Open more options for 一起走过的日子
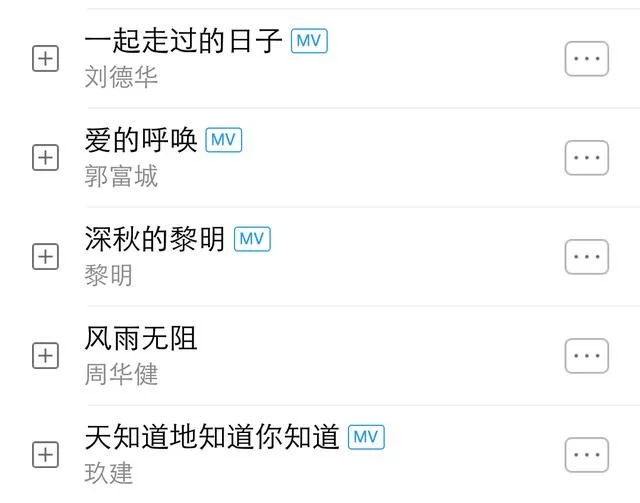The width and height of the screenshot is (640, 503). (586, 59)
